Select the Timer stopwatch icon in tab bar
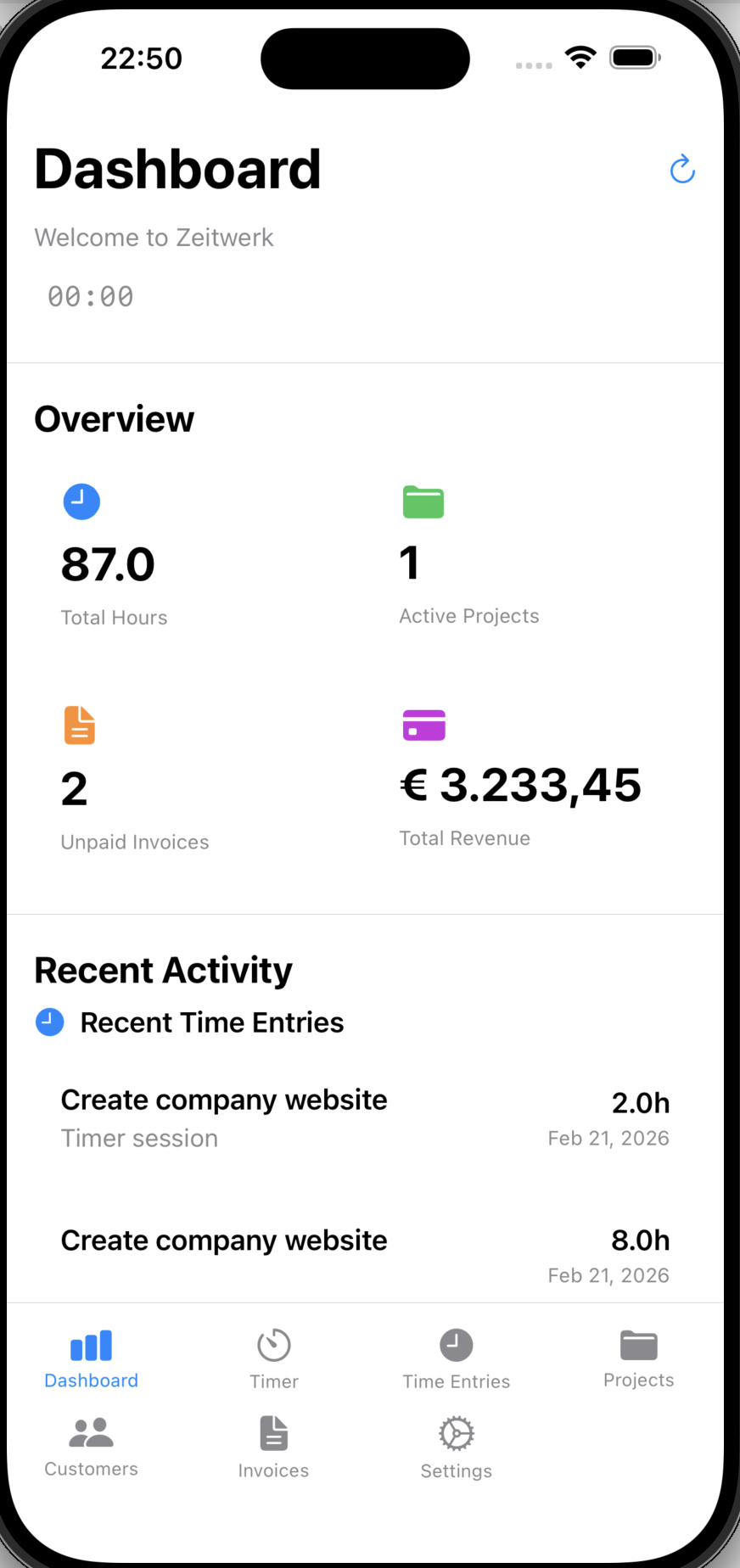740x1568 pixels. 273,1345
